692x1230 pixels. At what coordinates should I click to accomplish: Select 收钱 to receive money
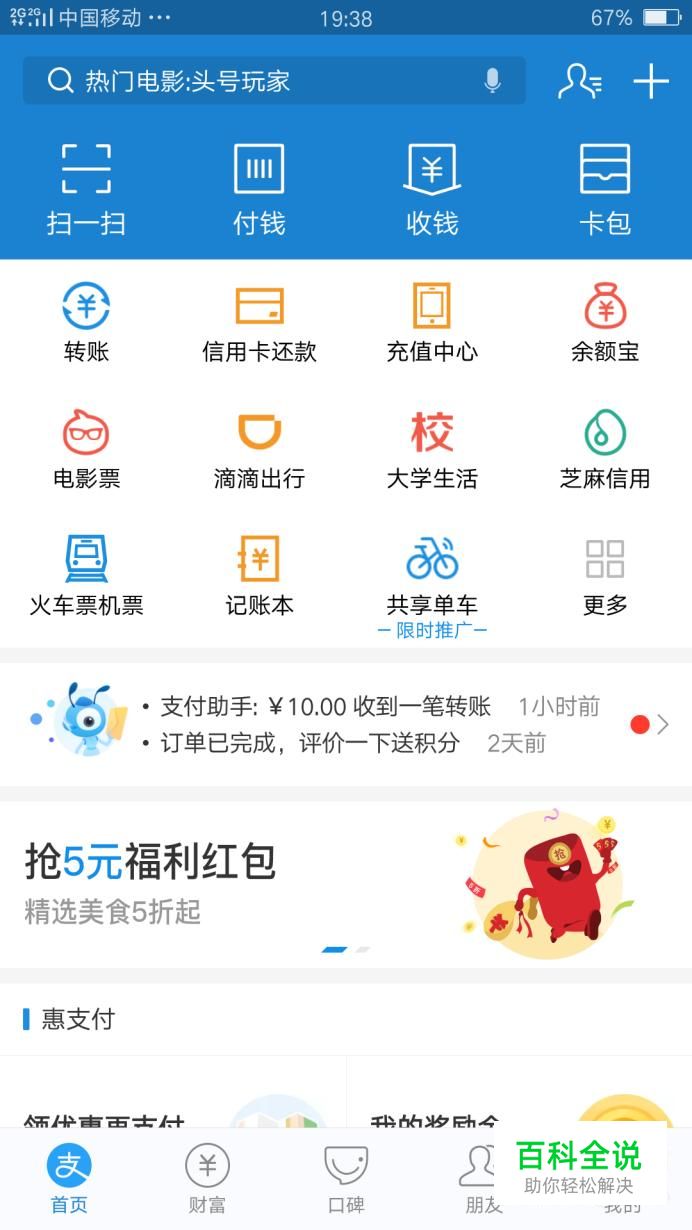pos(432,189)
